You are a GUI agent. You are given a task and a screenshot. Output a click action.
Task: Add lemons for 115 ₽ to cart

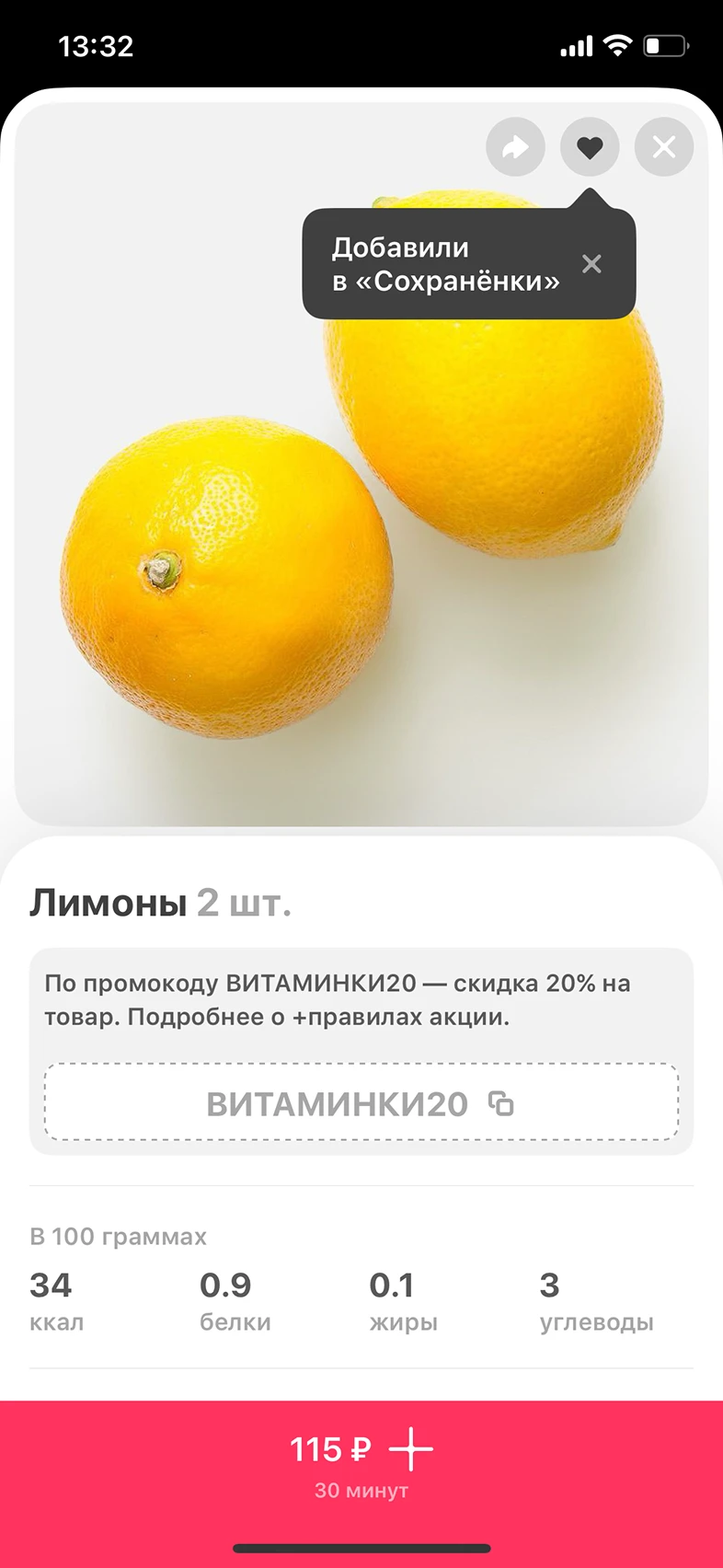pyautogui.click(x=361, y=1462)
